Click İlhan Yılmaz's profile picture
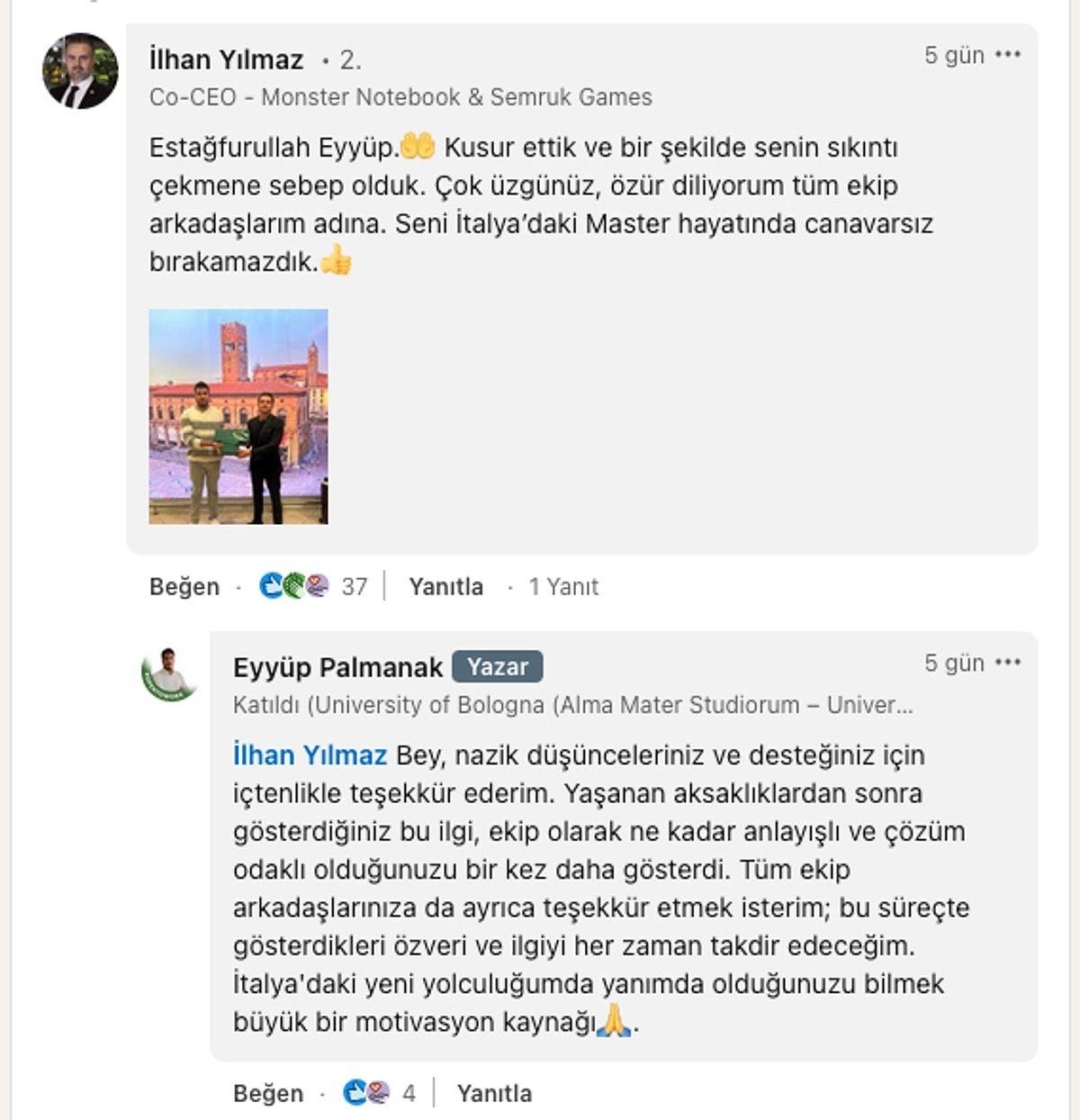 [x=81, y=63]
